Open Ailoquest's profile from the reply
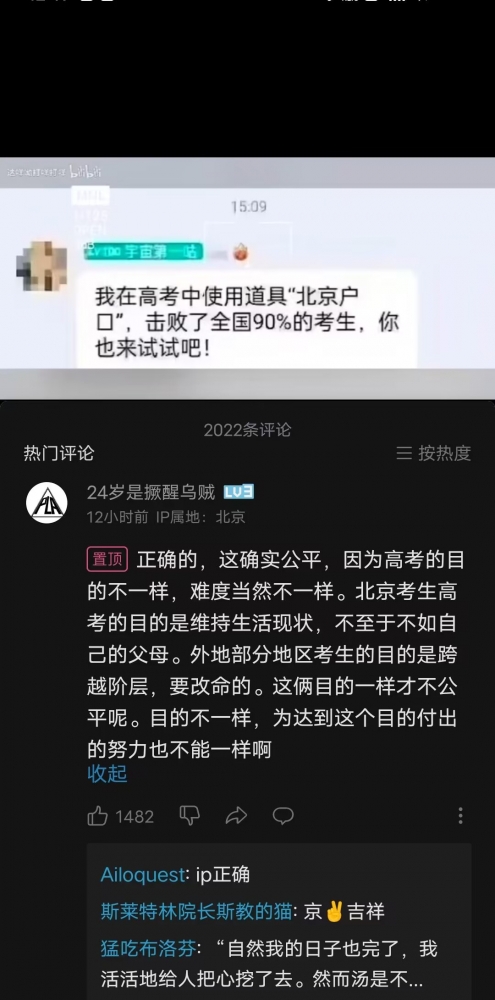 tap(143, 875)
